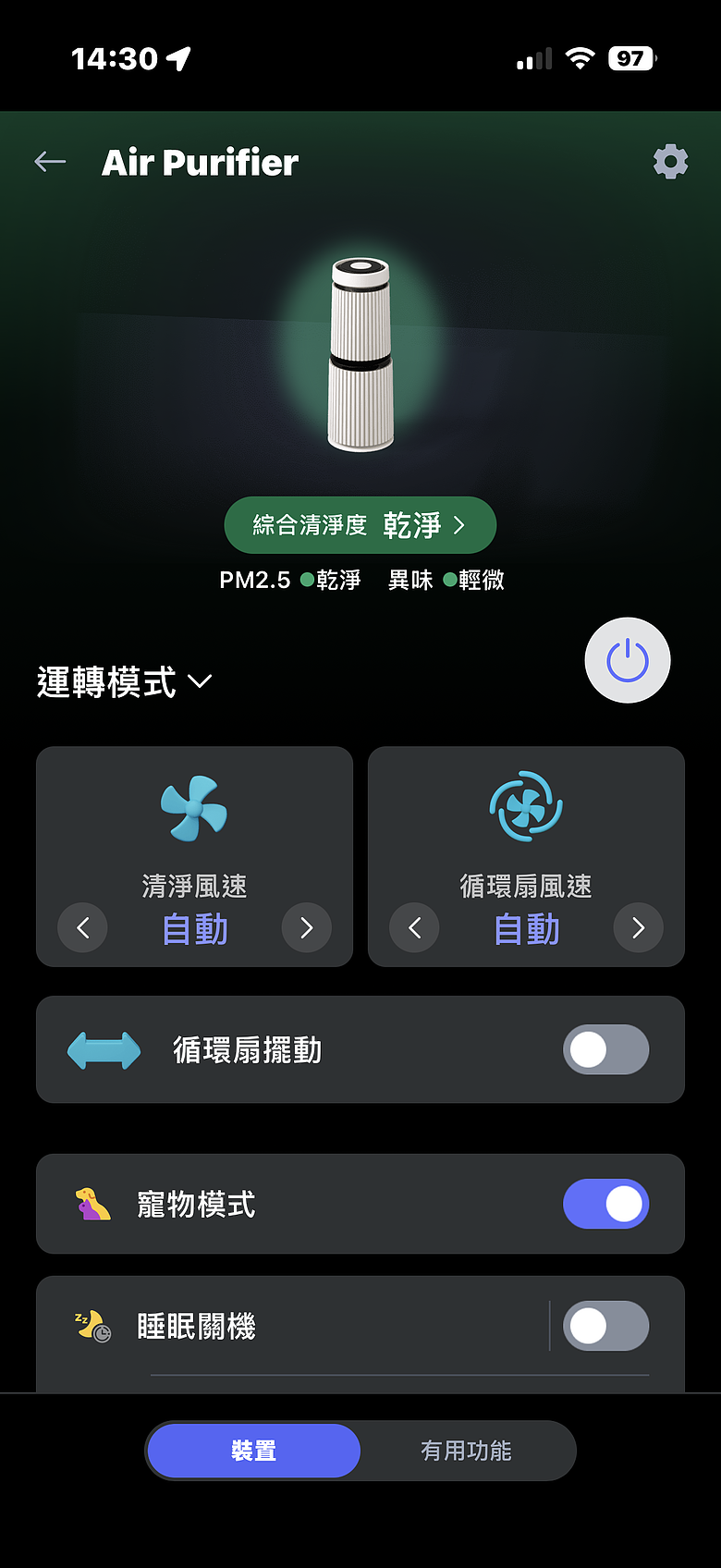
Task: Open the 綜合清淨度 air quality details
Action: point(360,525)
